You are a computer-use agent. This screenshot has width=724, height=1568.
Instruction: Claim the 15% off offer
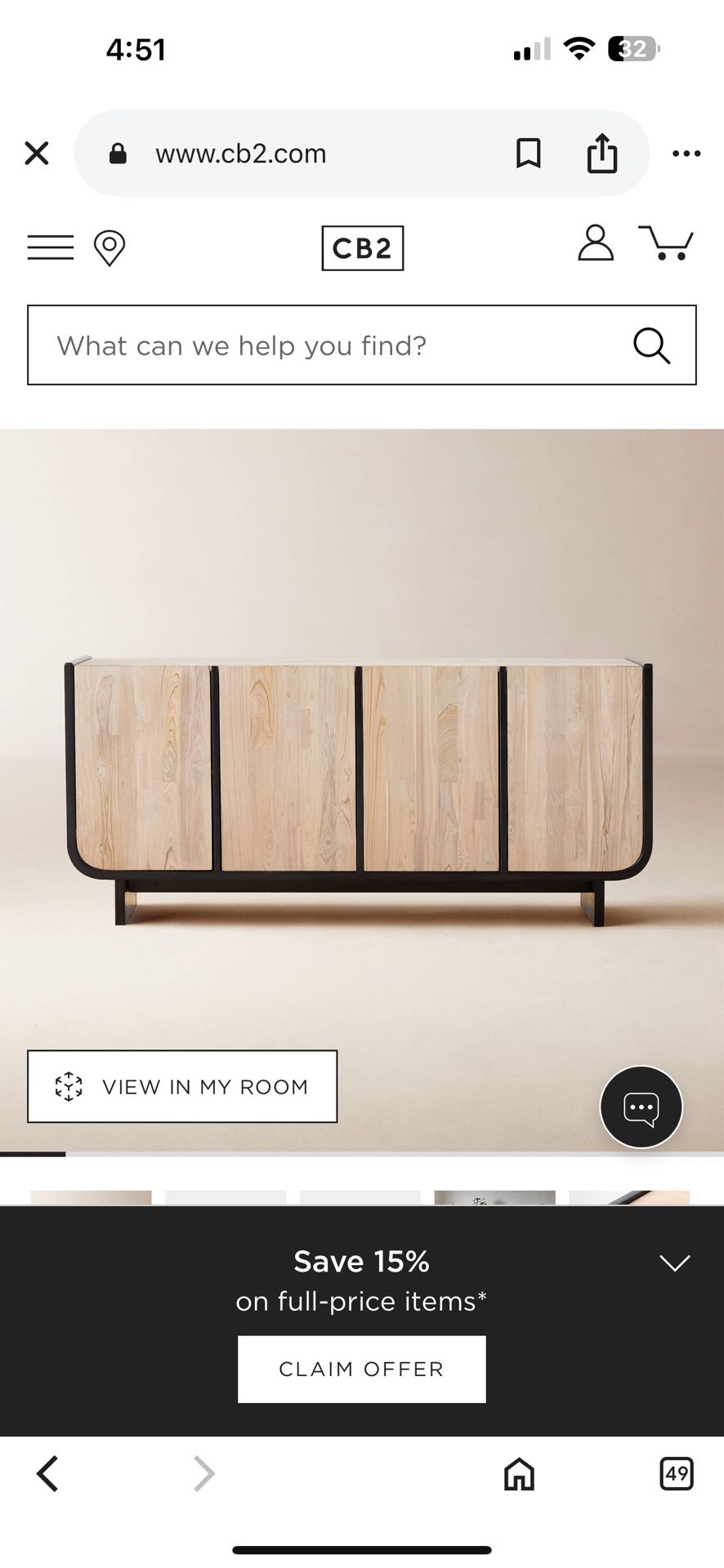(x=360, y=1369)
